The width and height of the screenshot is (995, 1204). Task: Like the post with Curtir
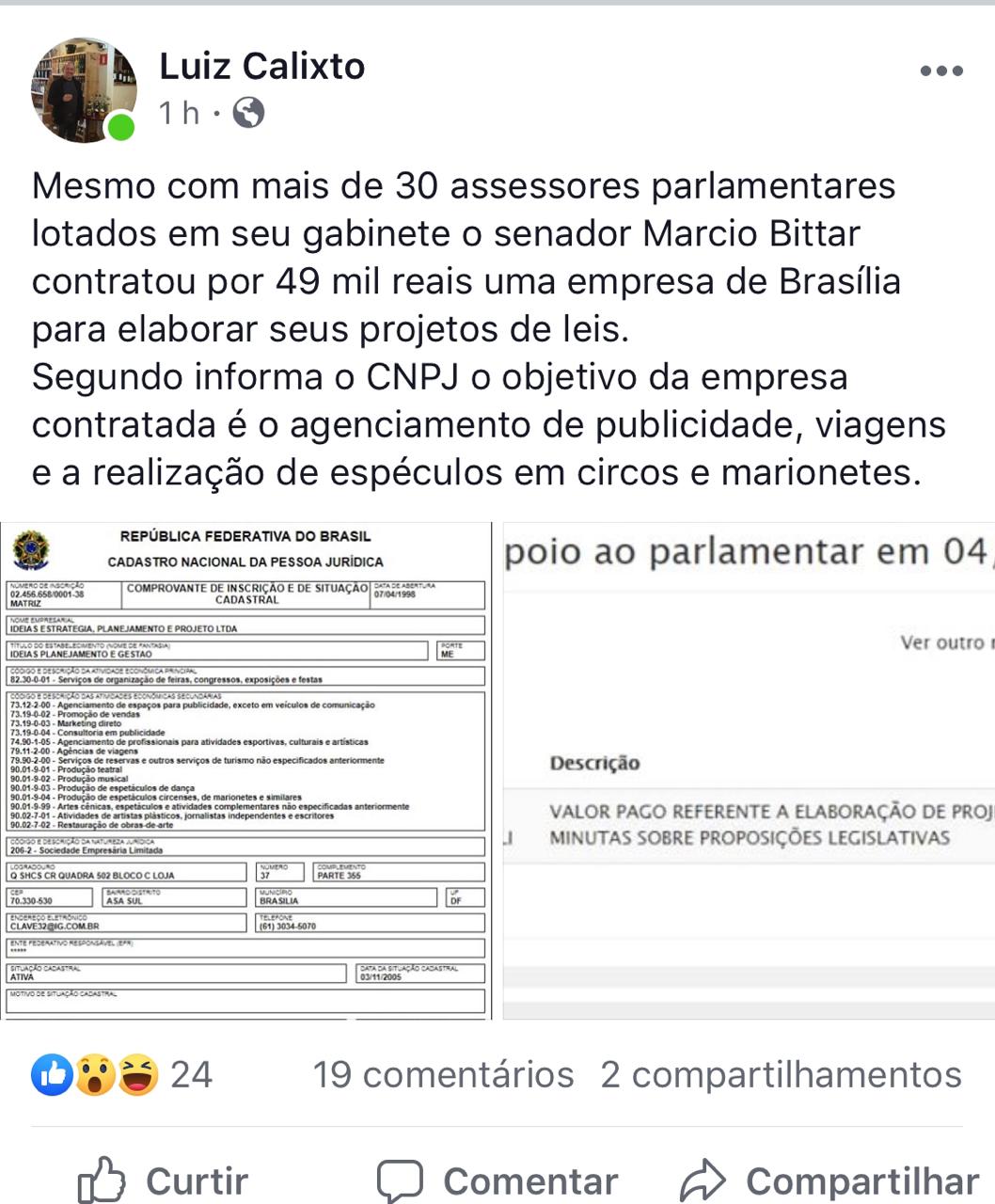[x=164, y=1180]
